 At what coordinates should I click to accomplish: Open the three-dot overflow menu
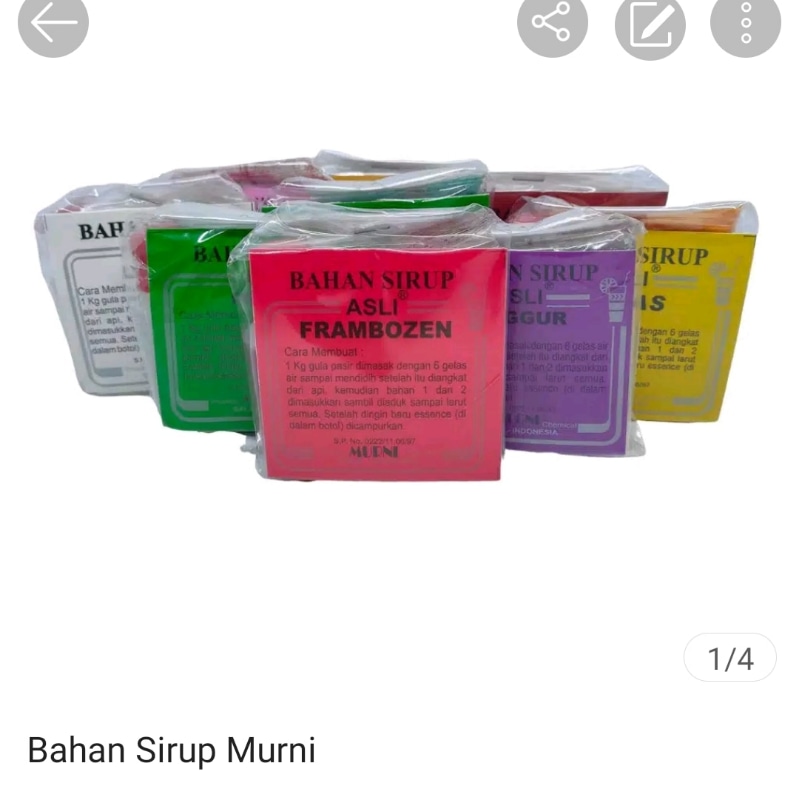(745, 22)
